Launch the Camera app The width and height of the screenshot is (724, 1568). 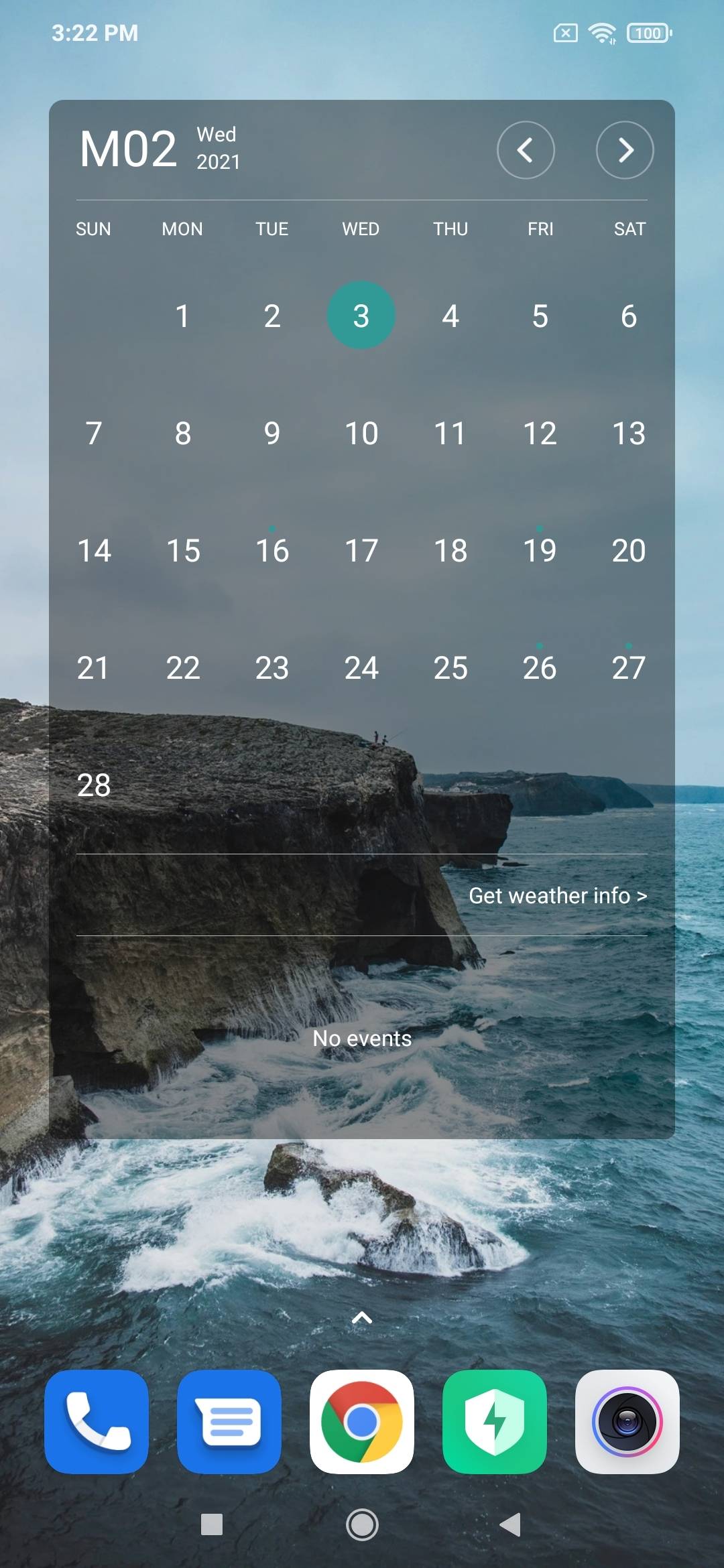tap(627, 1422)
